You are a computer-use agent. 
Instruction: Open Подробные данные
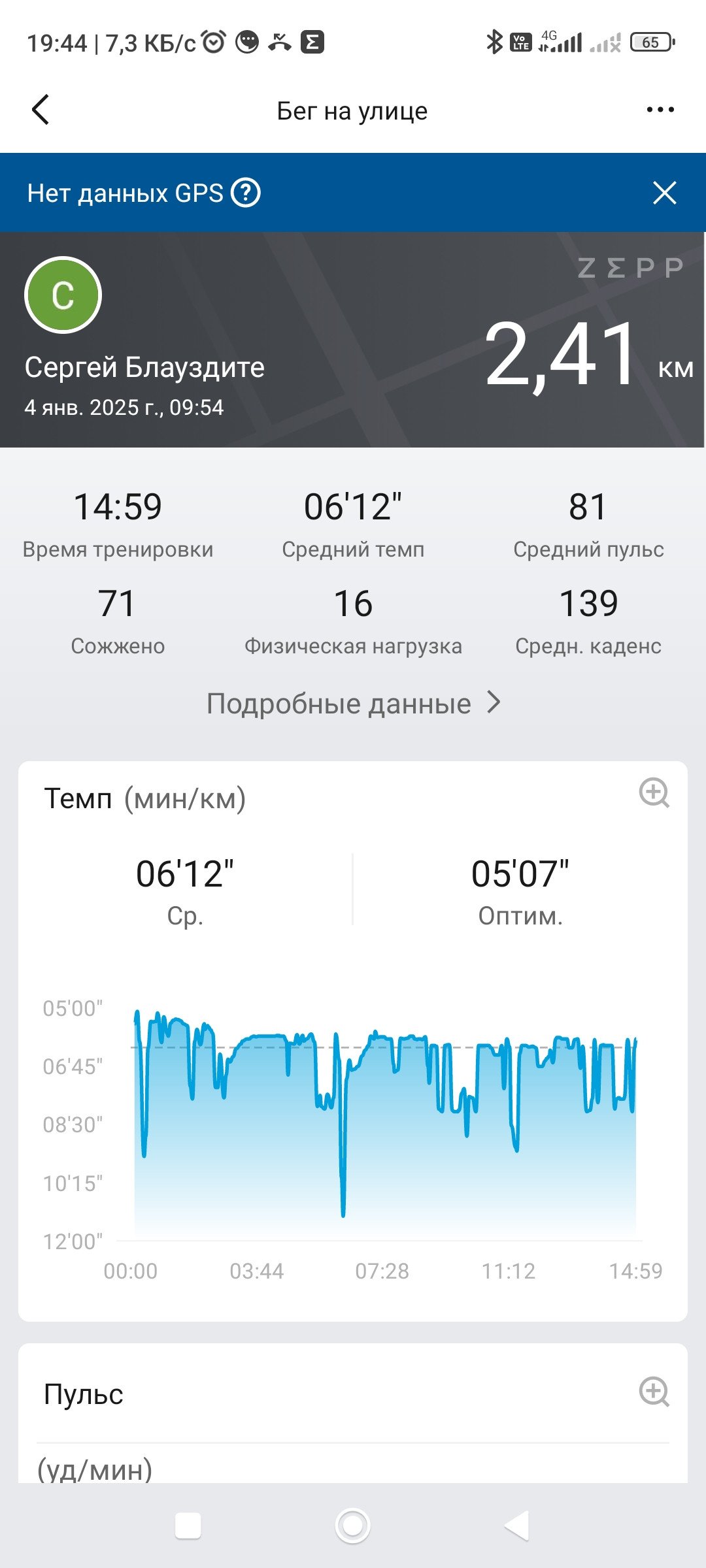(353, 704)
